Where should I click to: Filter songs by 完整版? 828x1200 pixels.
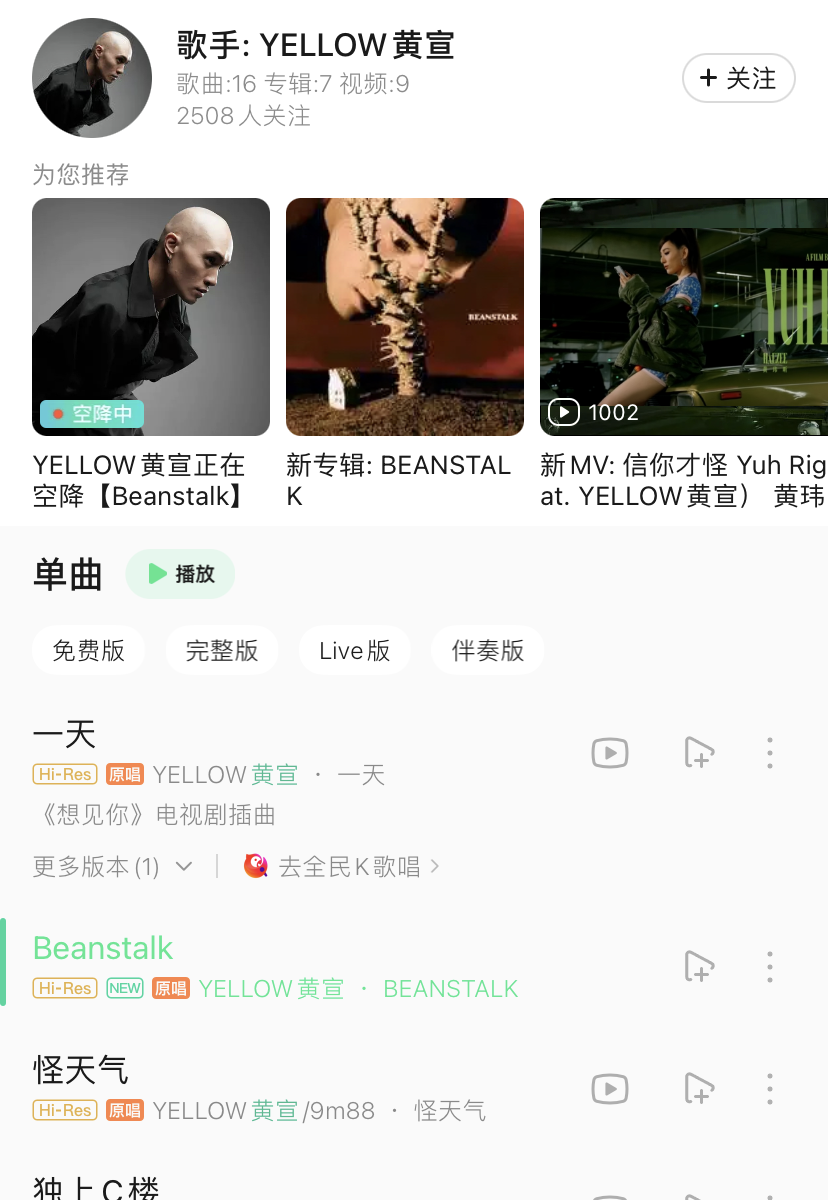(x=222, y=651)
